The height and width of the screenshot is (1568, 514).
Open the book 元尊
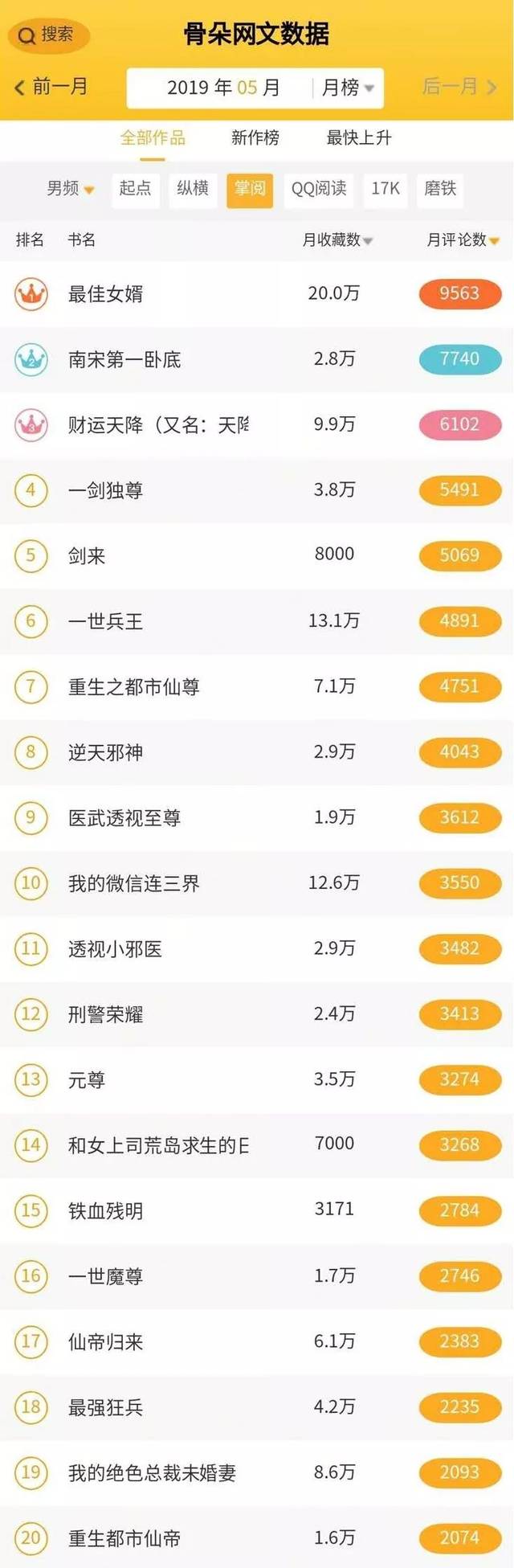point(87,1080)
